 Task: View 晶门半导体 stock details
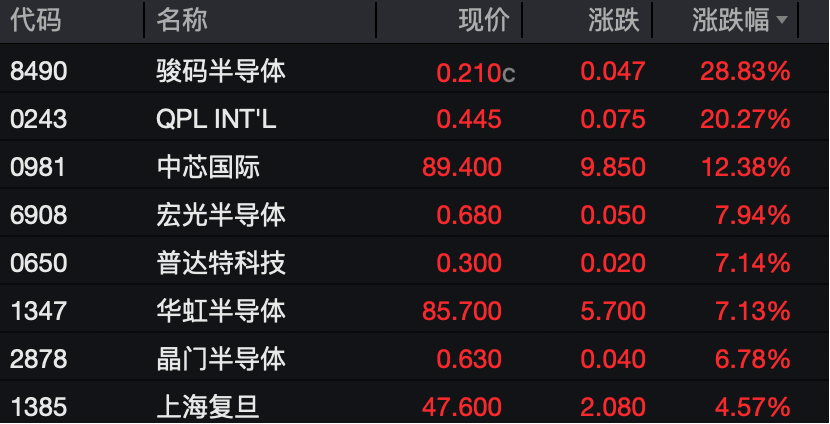tap(221, 359)
